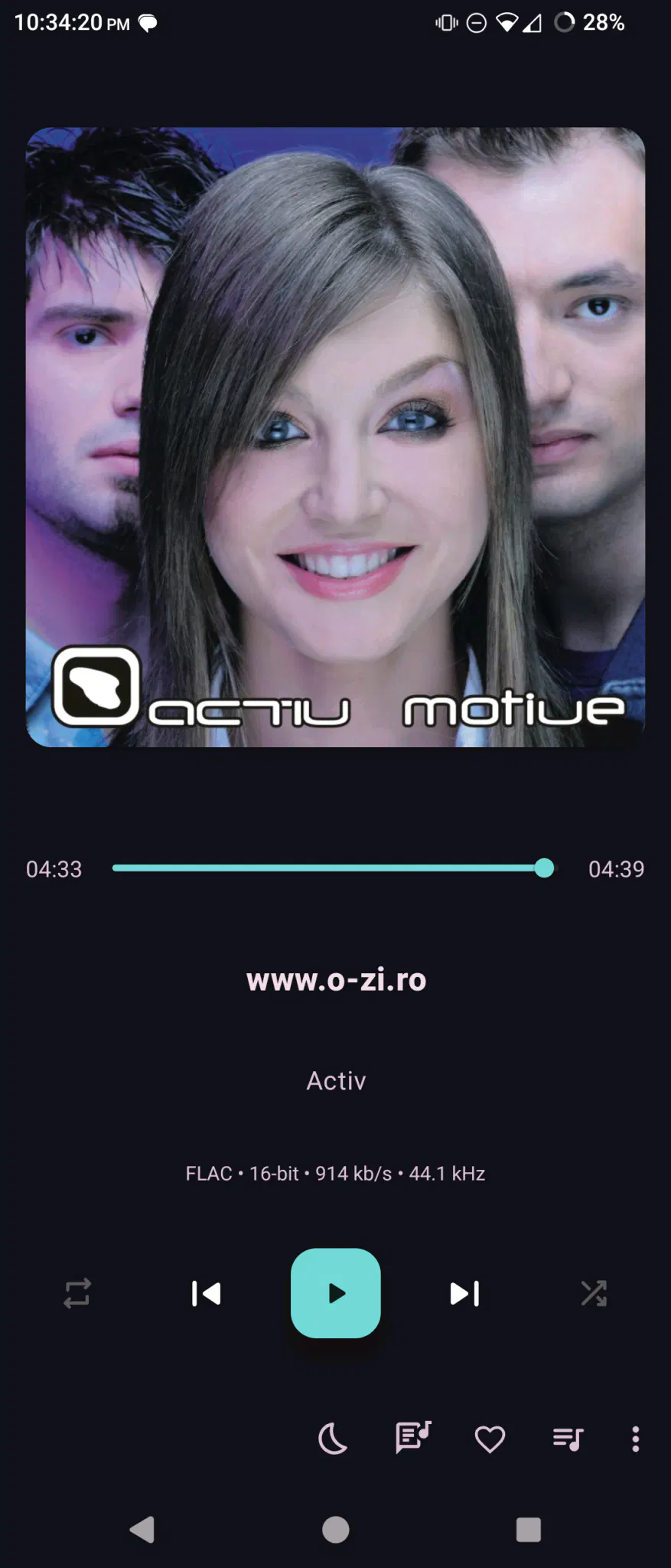
Task: Open the sleep timer moon icon
Action: 333,1439
